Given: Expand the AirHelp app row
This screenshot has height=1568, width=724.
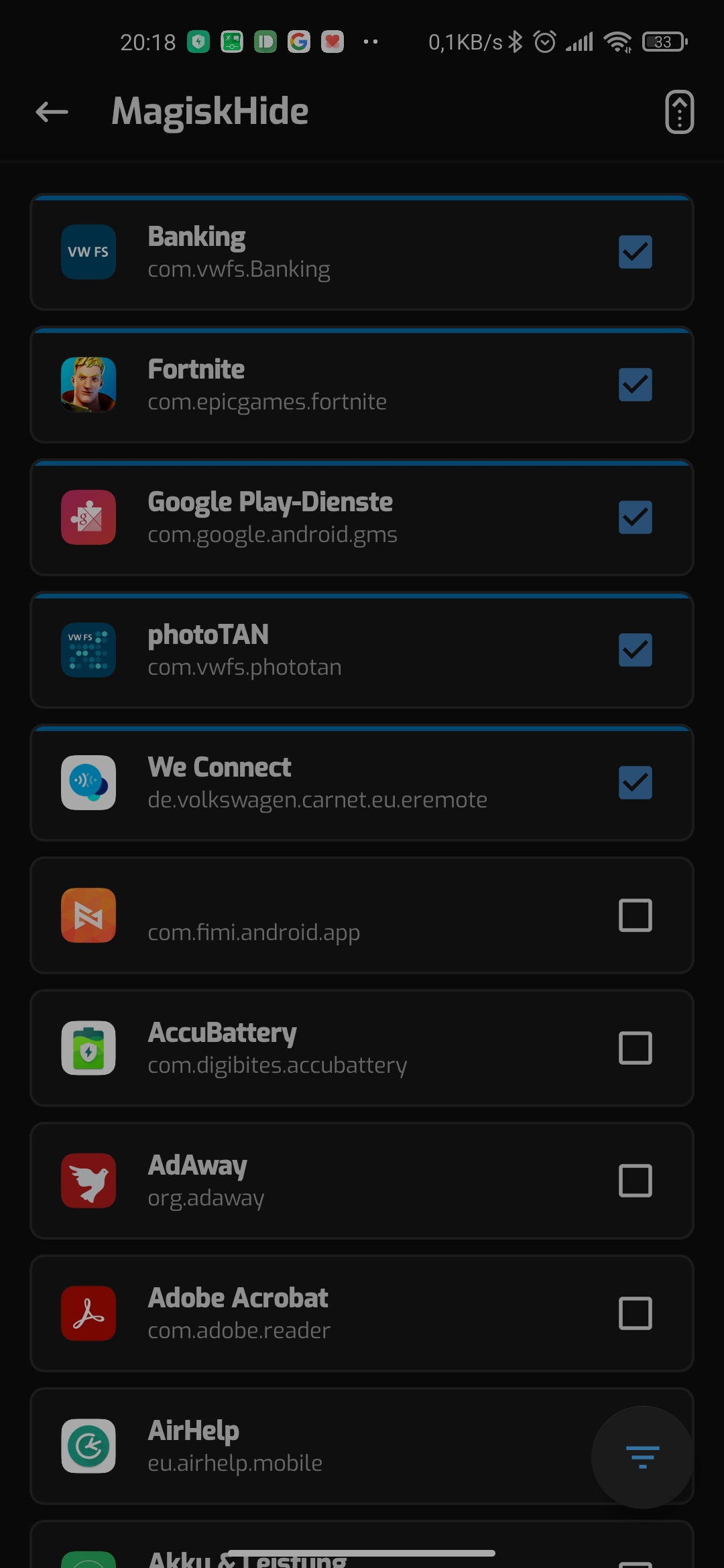Looking at the screenshot, I should [302, 1446].
